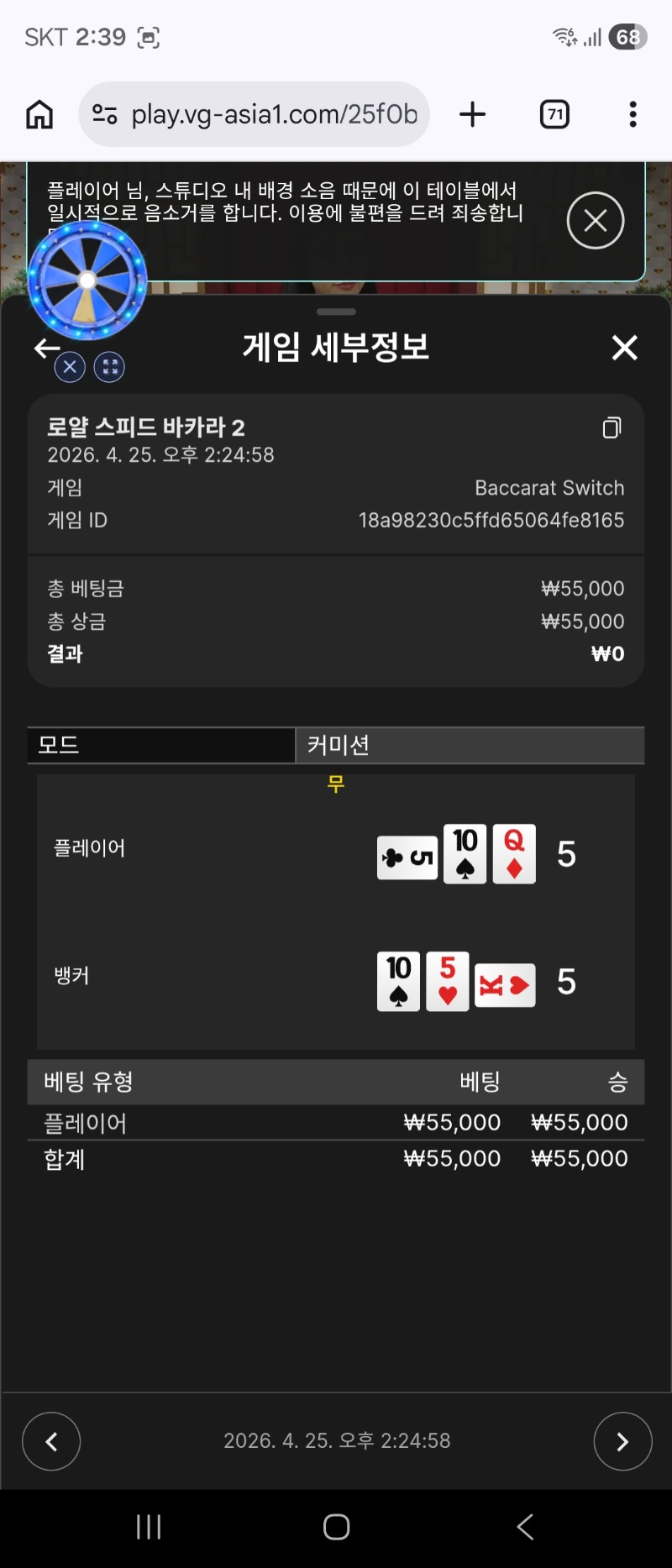Image resolution: width=672 pixels, height=1568 pixels.
Task: Open the browser overflow menu
Action: 633,114
